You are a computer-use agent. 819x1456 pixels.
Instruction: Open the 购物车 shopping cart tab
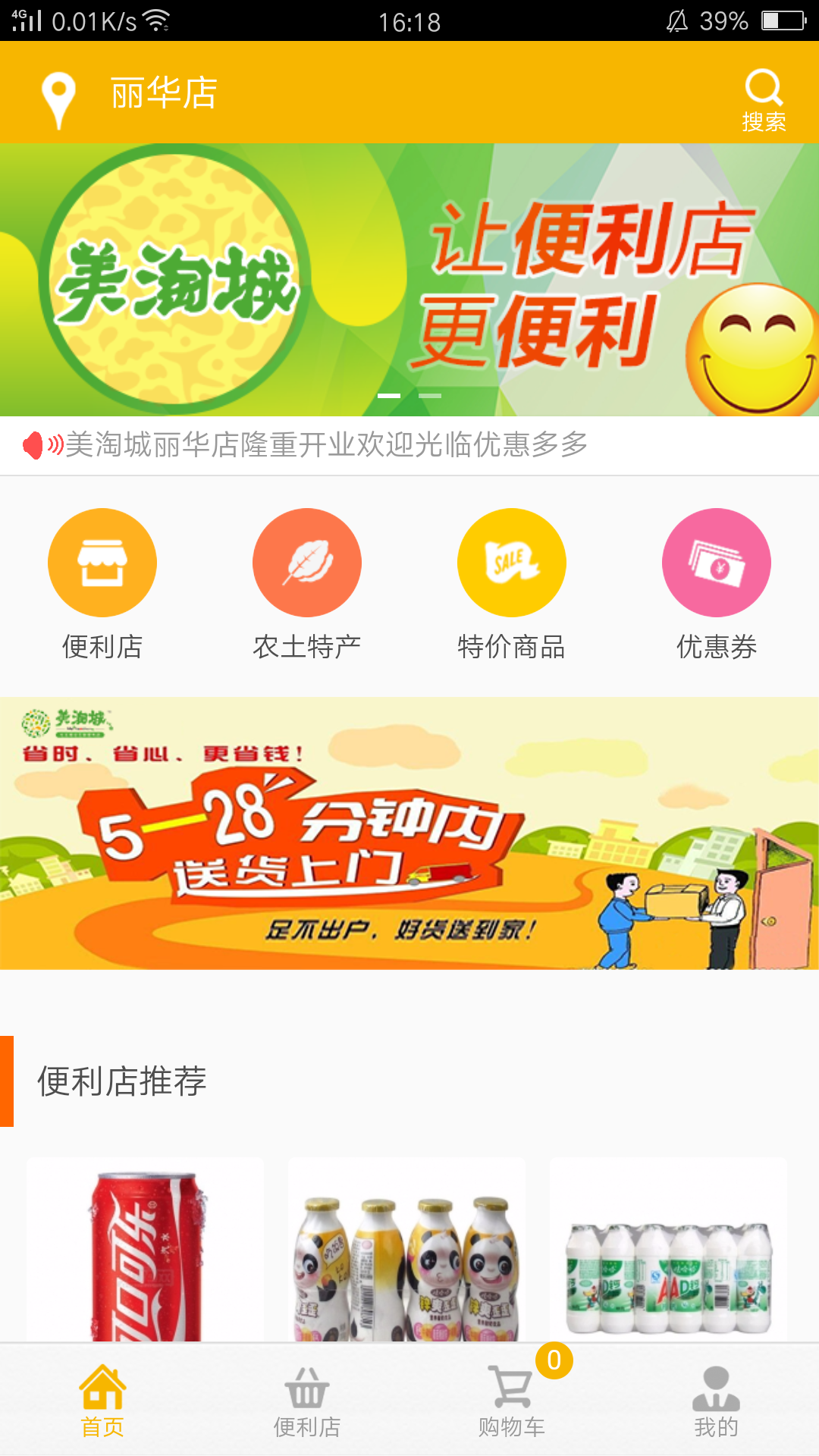coord(512,1401)
